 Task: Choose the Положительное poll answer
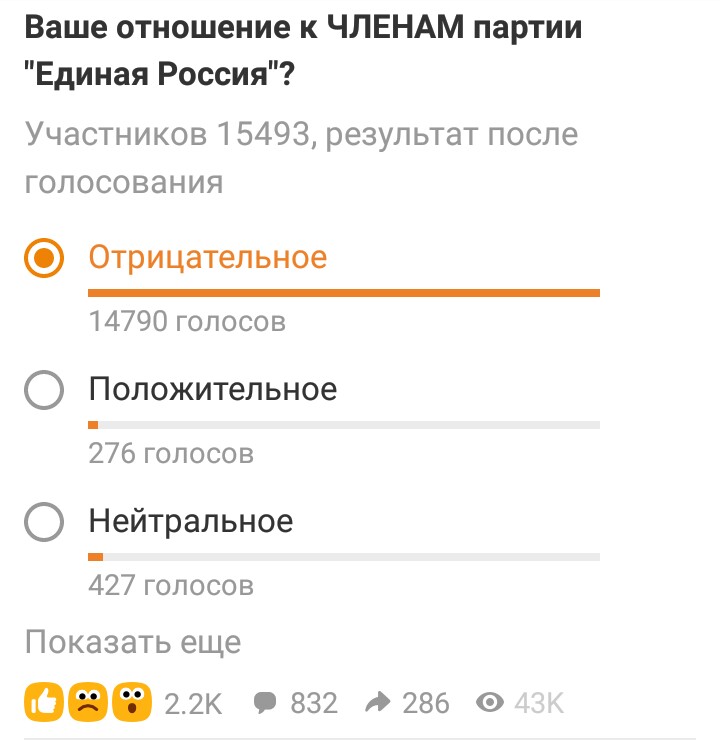click(x=44, y=390)
